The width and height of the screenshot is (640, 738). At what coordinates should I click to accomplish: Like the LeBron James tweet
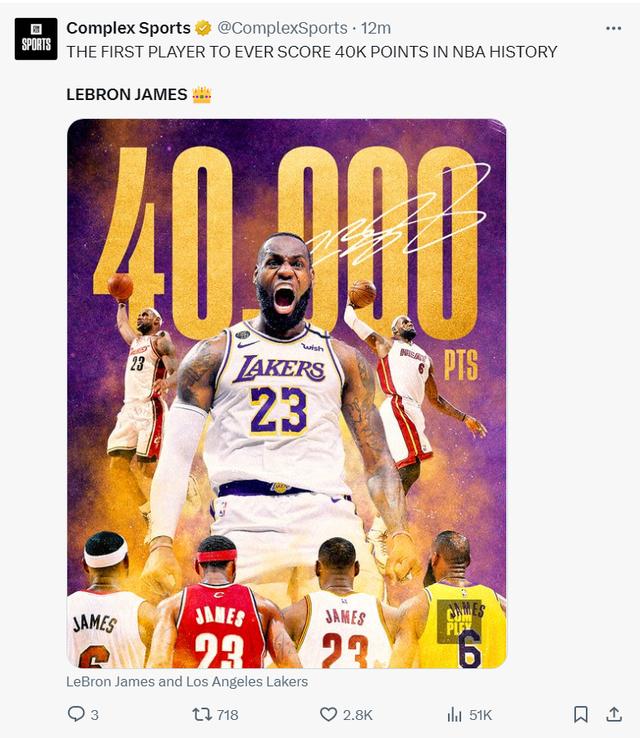coord(329,714)
